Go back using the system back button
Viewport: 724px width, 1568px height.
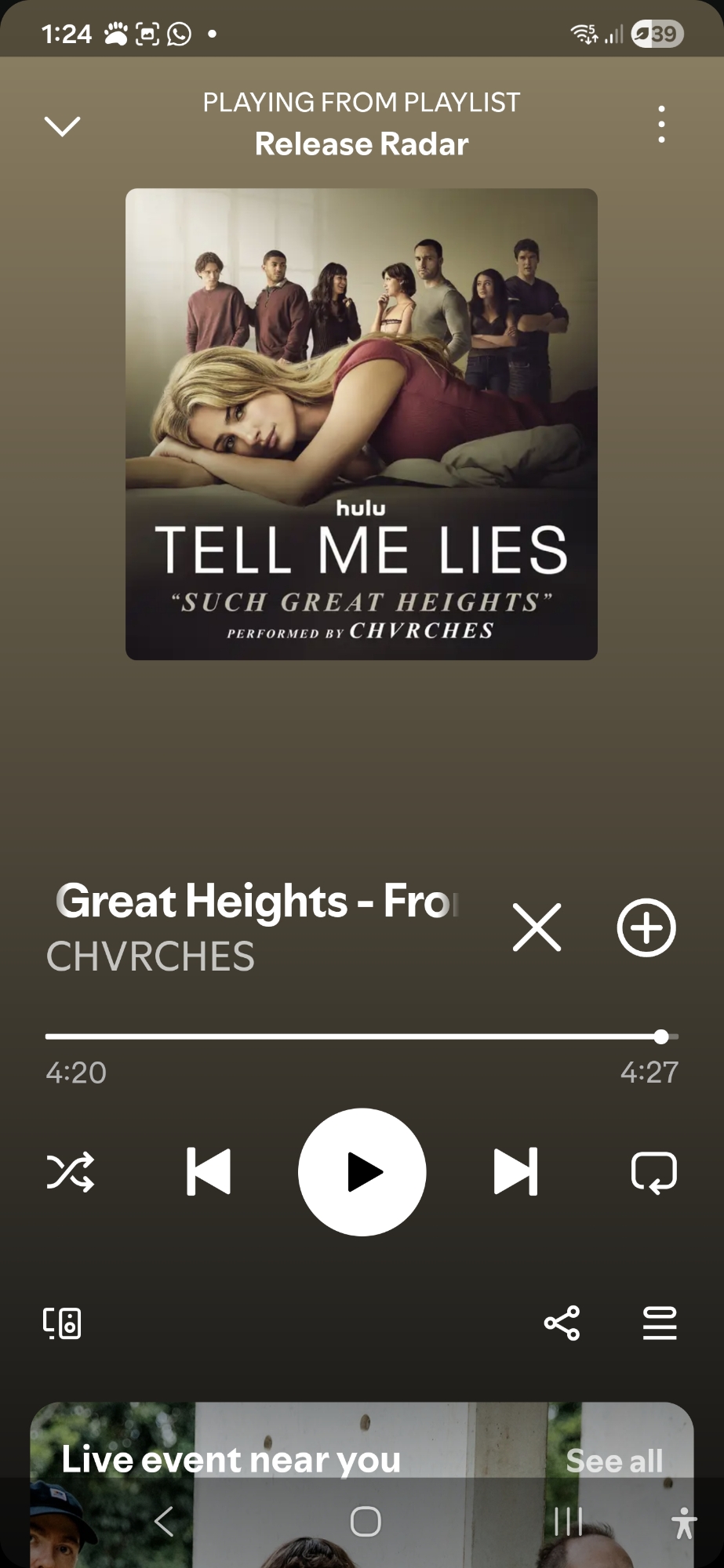click(x=164, y=1522)
